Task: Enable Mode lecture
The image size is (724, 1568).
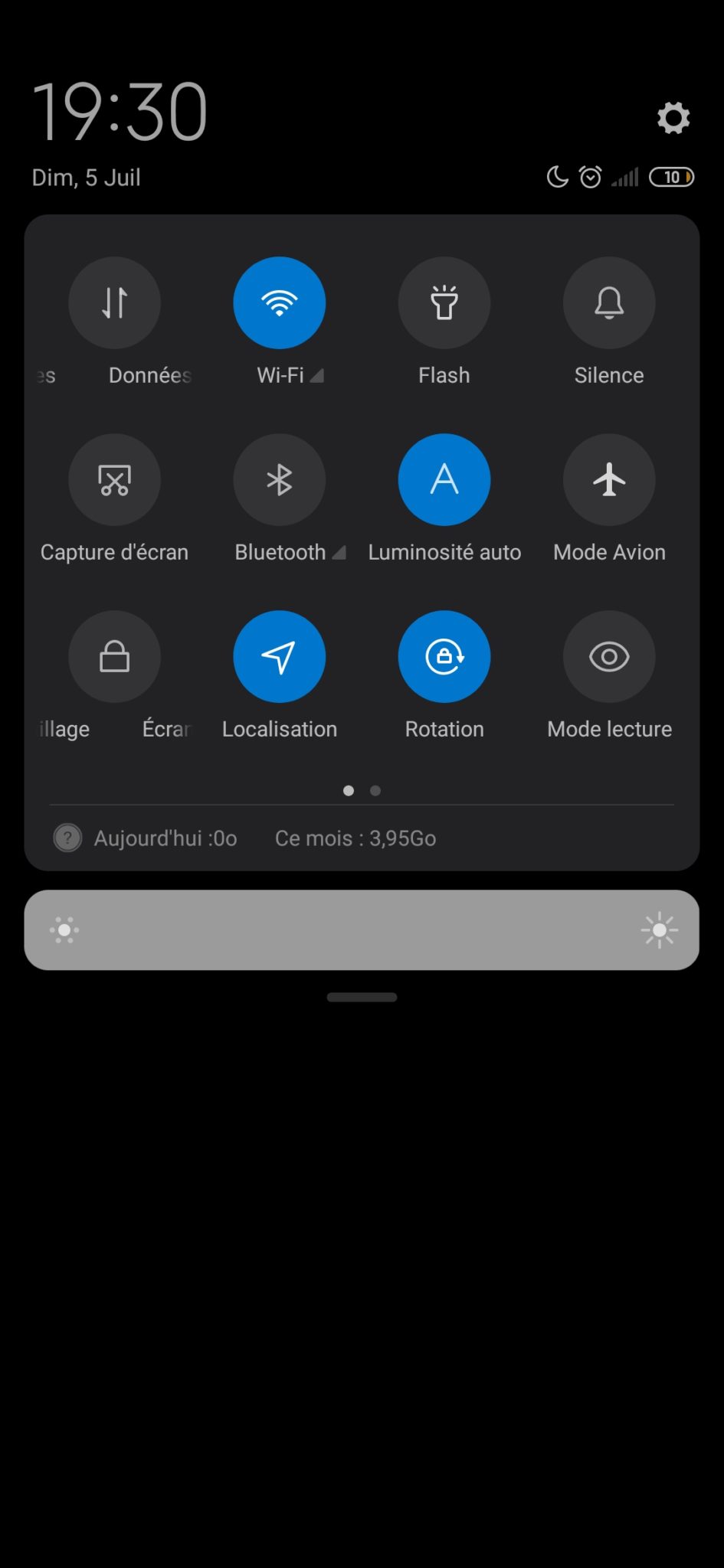Action: coord(609,657)
